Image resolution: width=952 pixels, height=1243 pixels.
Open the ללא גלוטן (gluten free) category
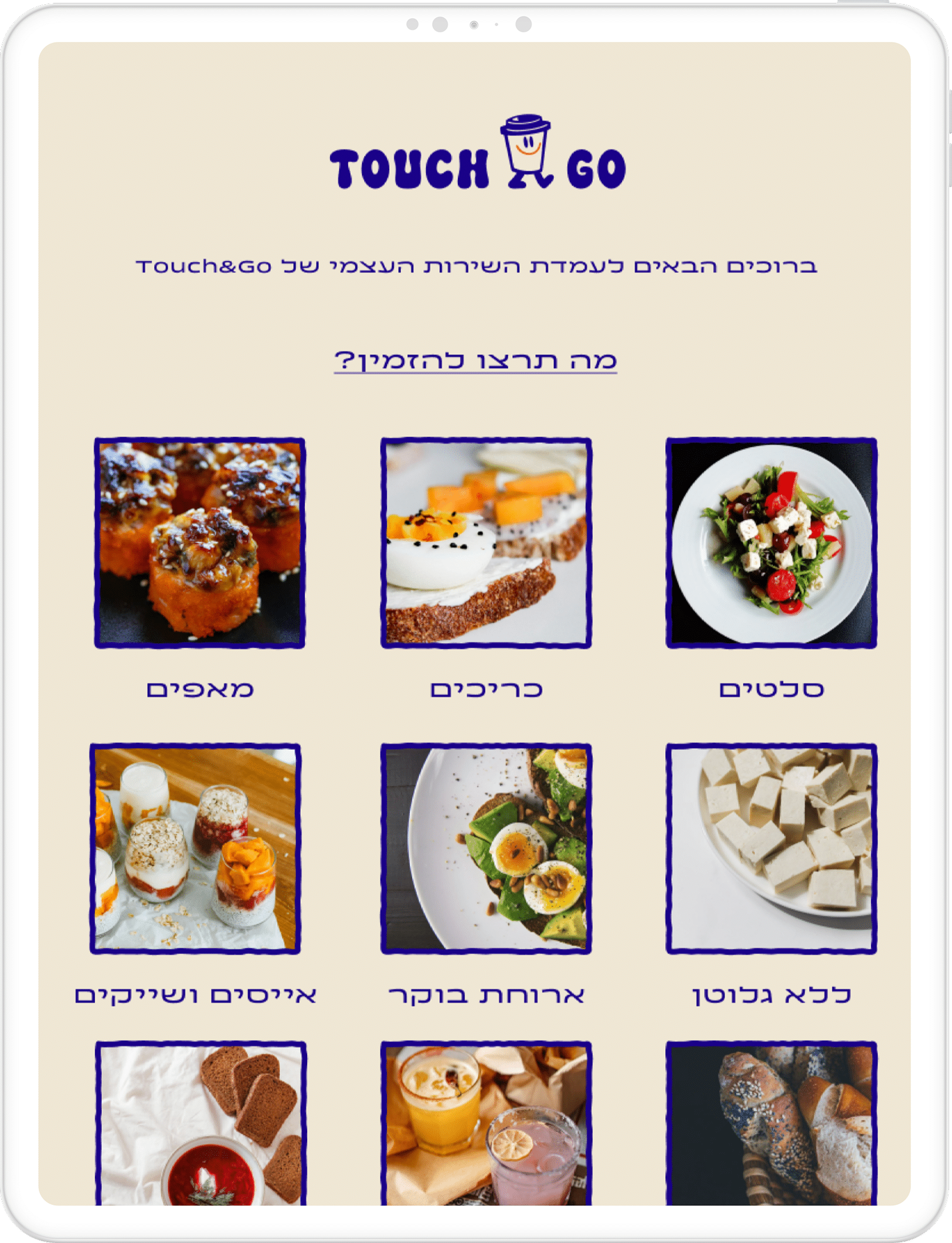(x=771, y=848)
